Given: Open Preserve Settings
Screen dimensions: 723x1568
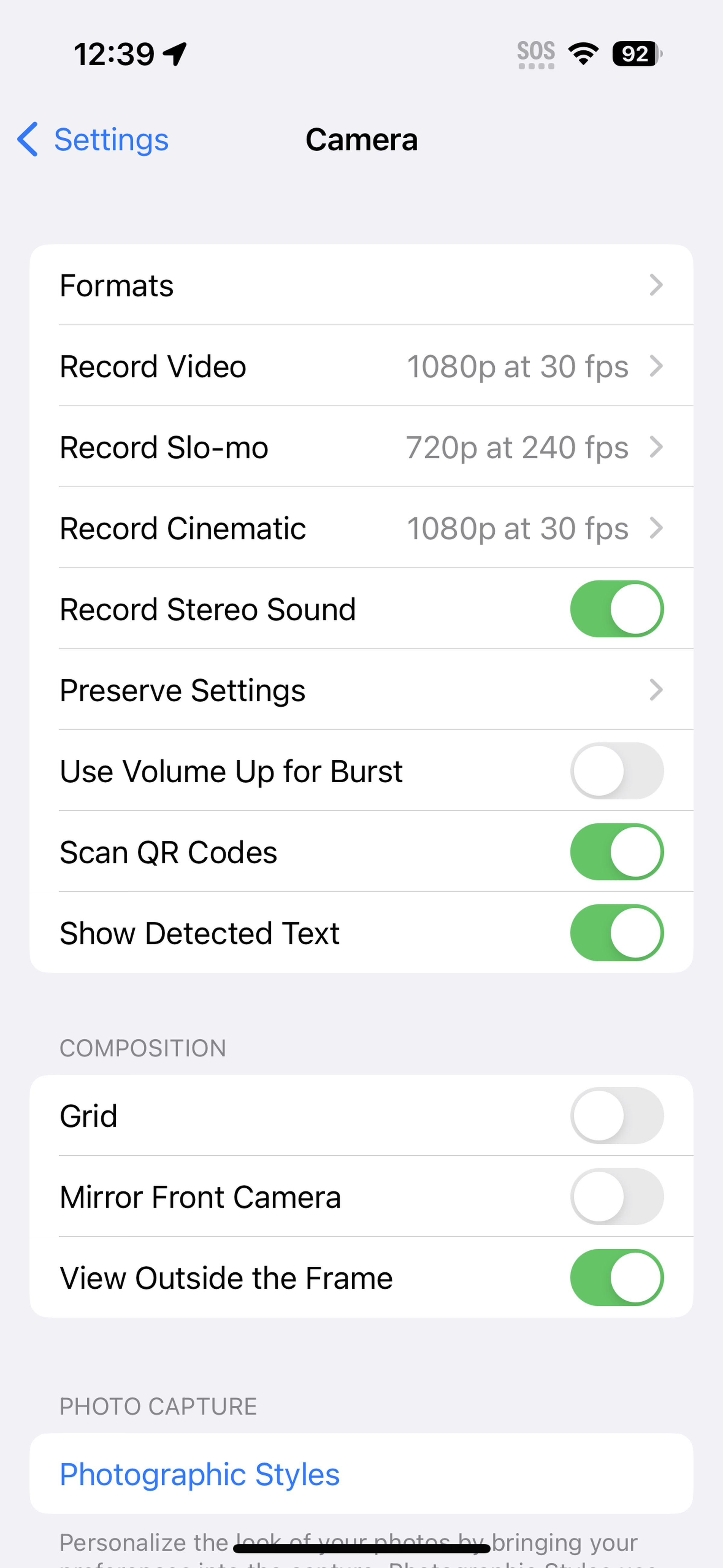Looking at the screenshot, I should 361,690.
